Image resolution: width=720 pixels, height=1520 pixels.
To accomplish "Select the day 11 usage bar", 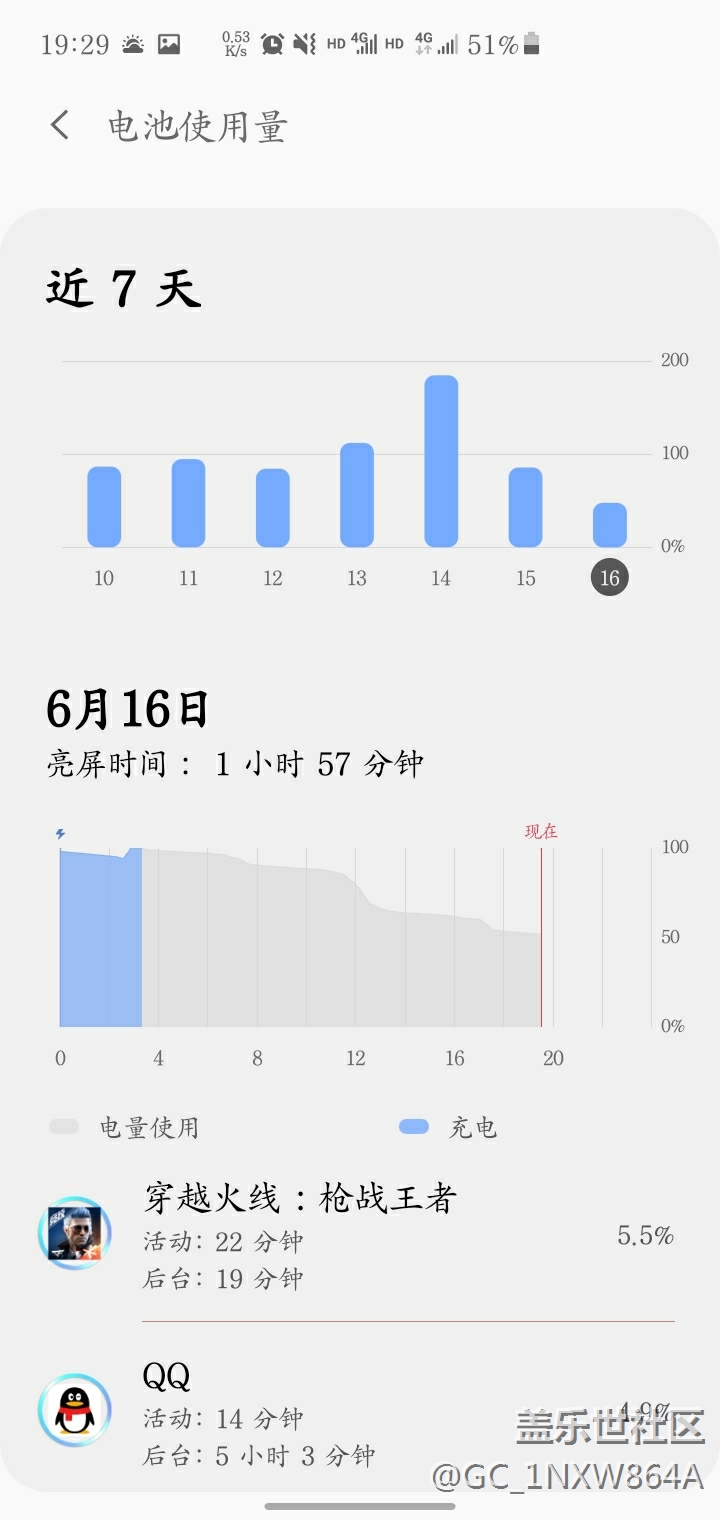I will pos(188,503).
